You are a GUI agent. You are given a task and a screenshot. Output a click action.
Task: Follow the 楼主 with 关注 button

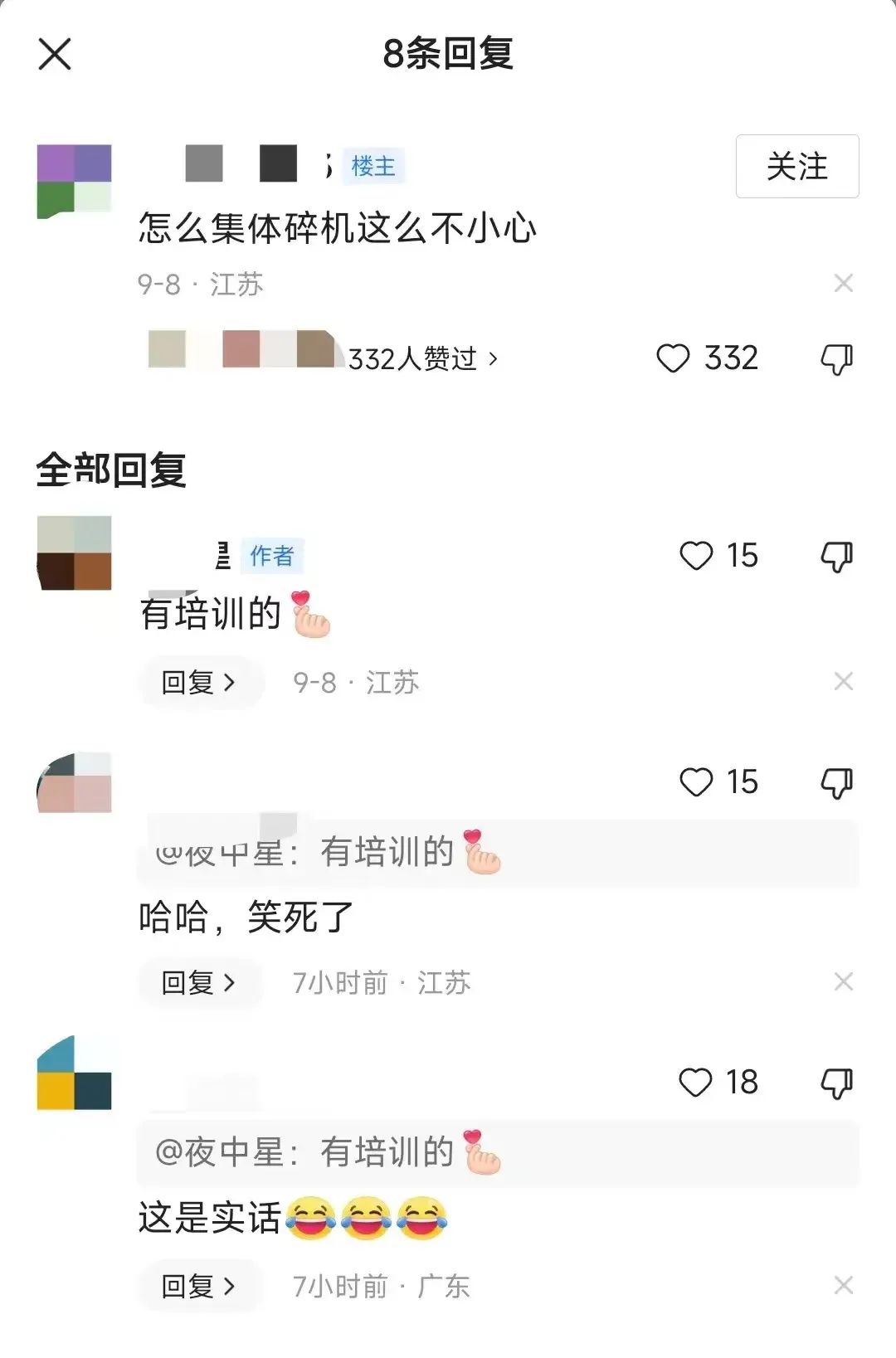796,166
